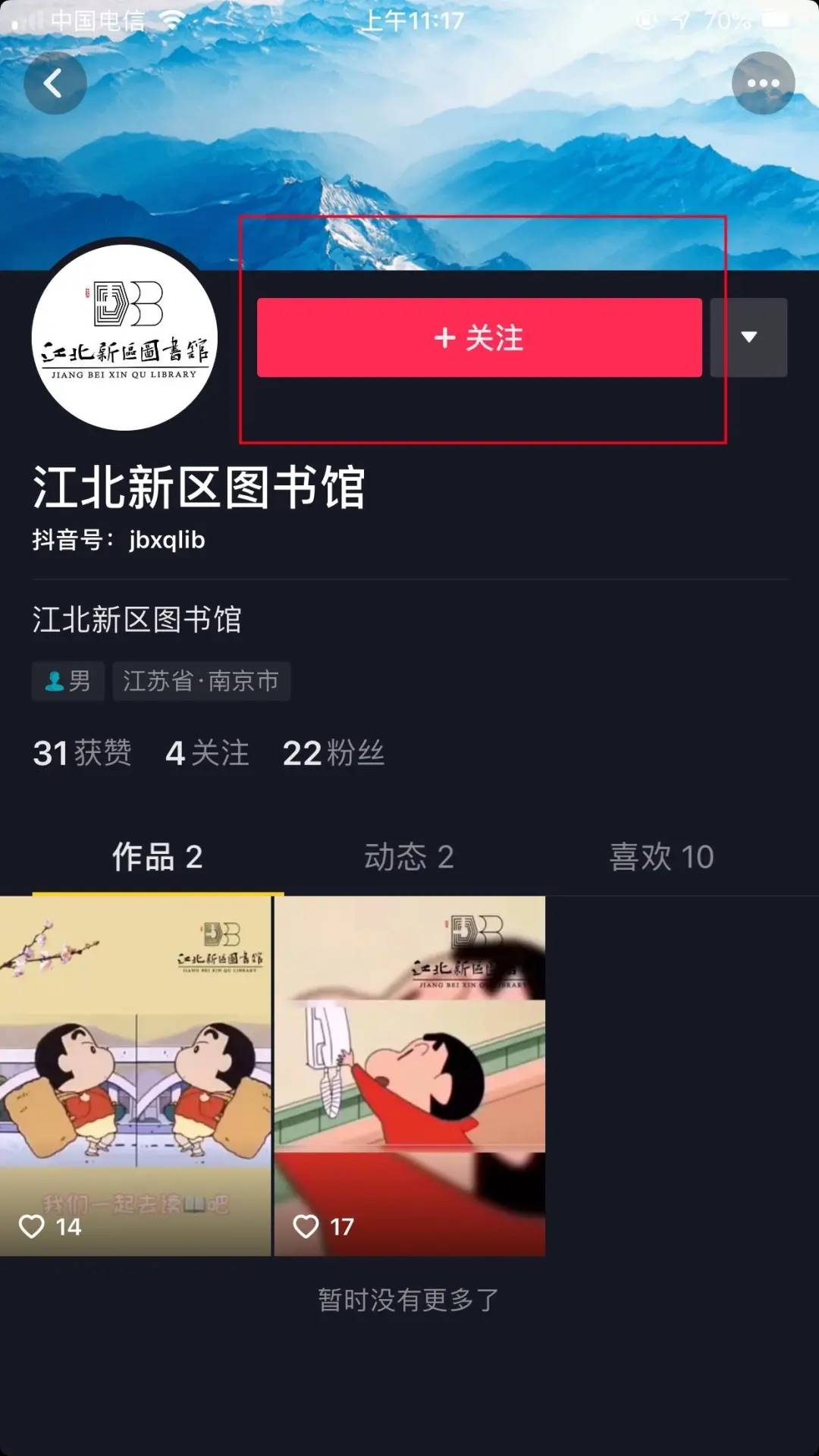
Task: Switch to the 喜欢 10 tab
Action: coord(661,857)
